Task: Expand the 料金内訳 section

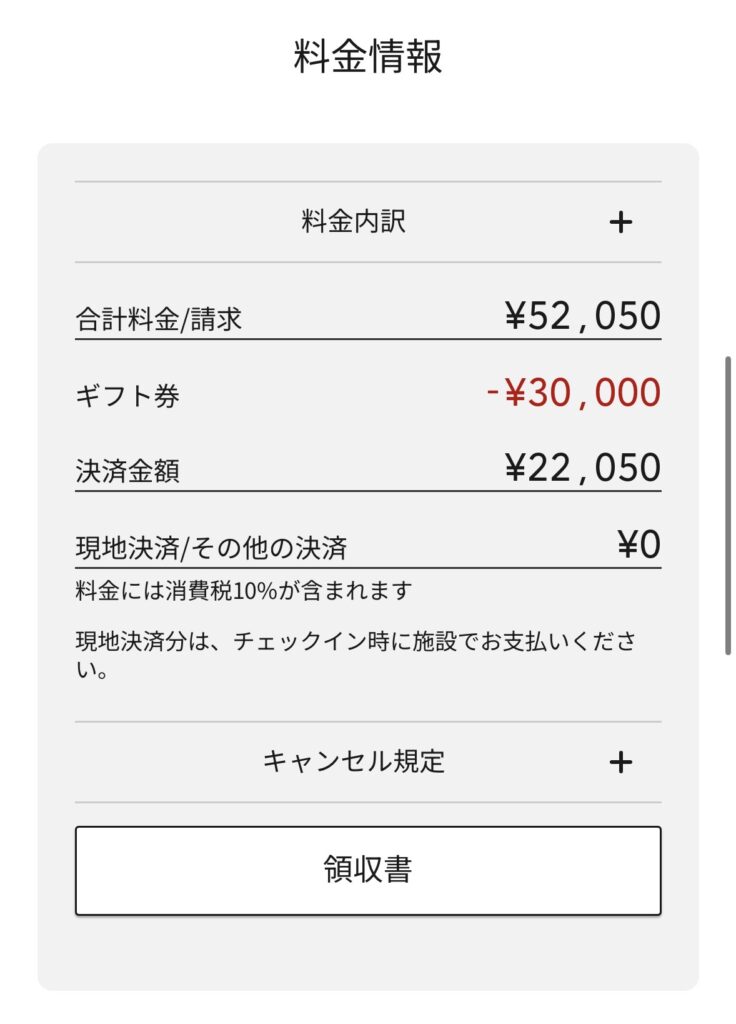Action: [620, 222]
